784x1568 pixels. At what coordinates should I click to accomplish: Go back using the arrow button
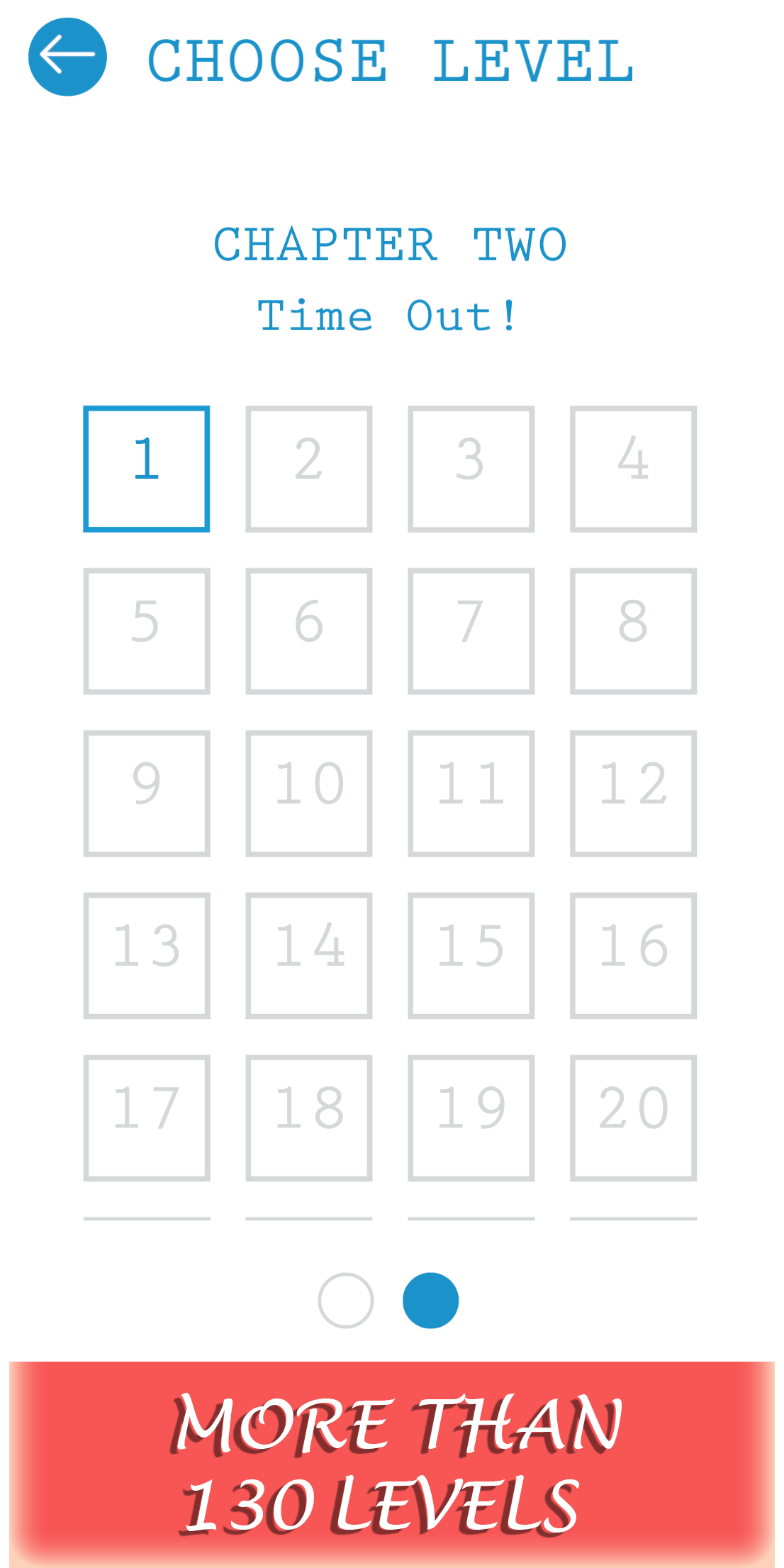(67, 57)
